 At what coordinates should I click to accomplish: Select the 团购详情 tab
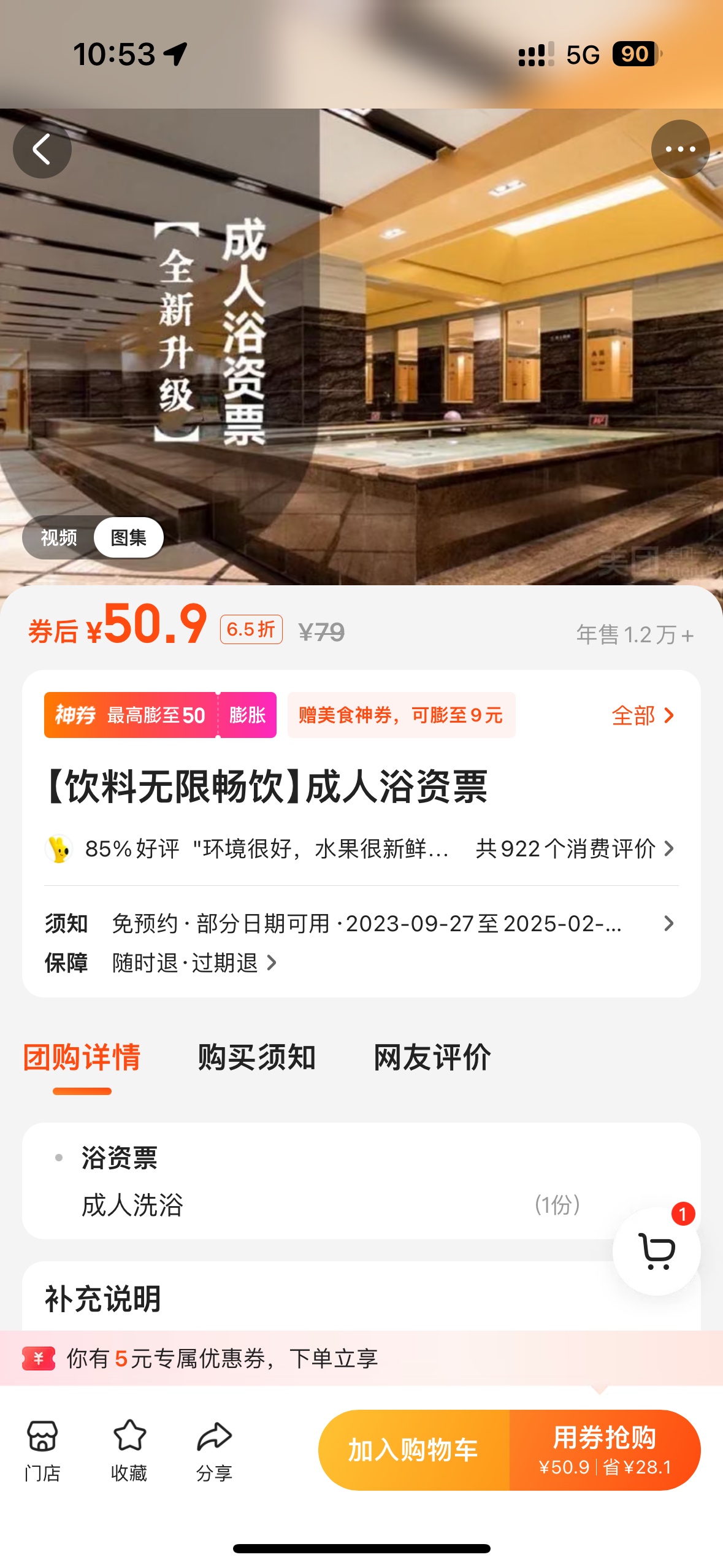point(82,1058)
